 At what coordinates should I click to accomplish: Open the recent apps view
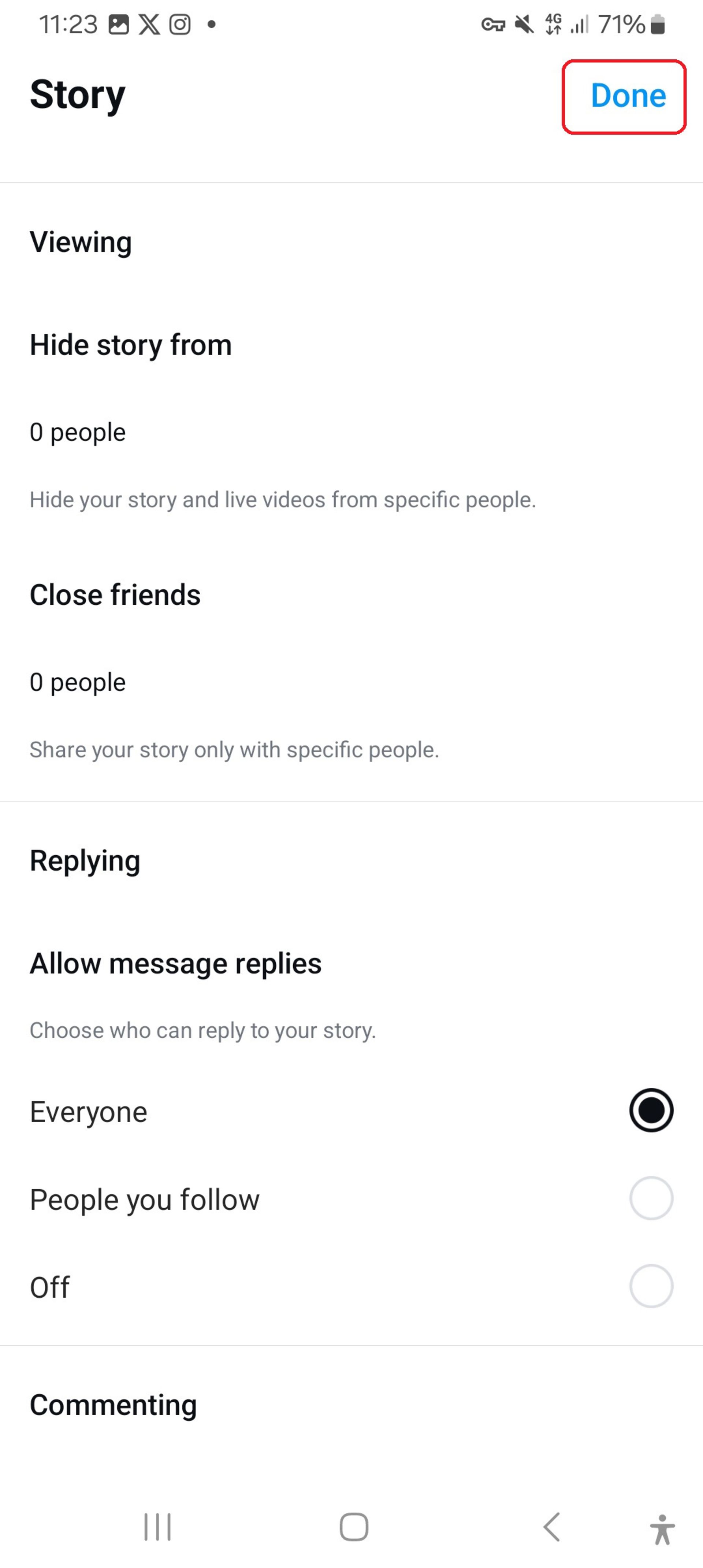pos(158,1527)
